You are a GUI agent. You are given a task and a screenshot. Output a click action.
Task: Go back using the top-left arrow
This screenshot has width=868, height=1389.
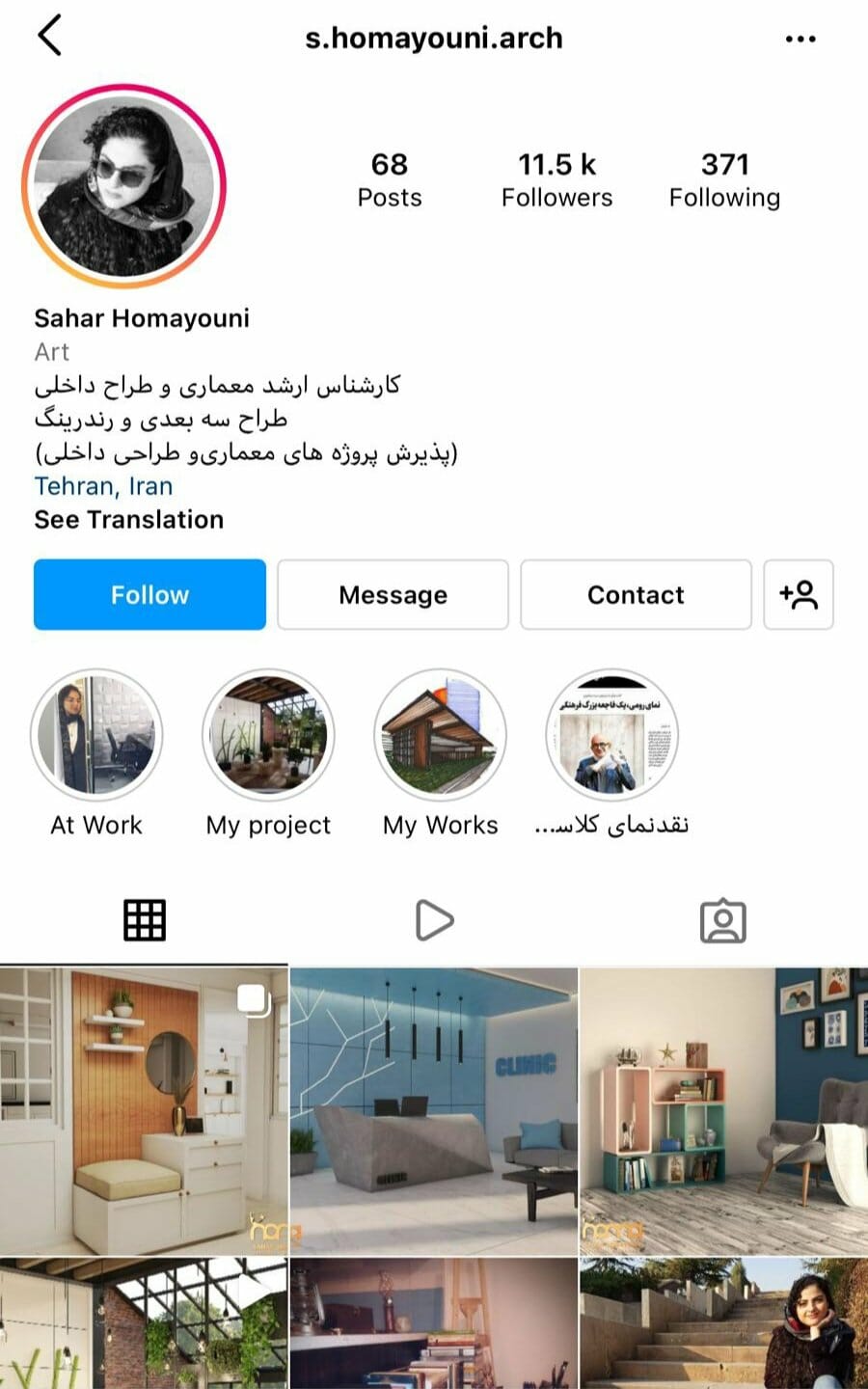click(x=50, y=36)
